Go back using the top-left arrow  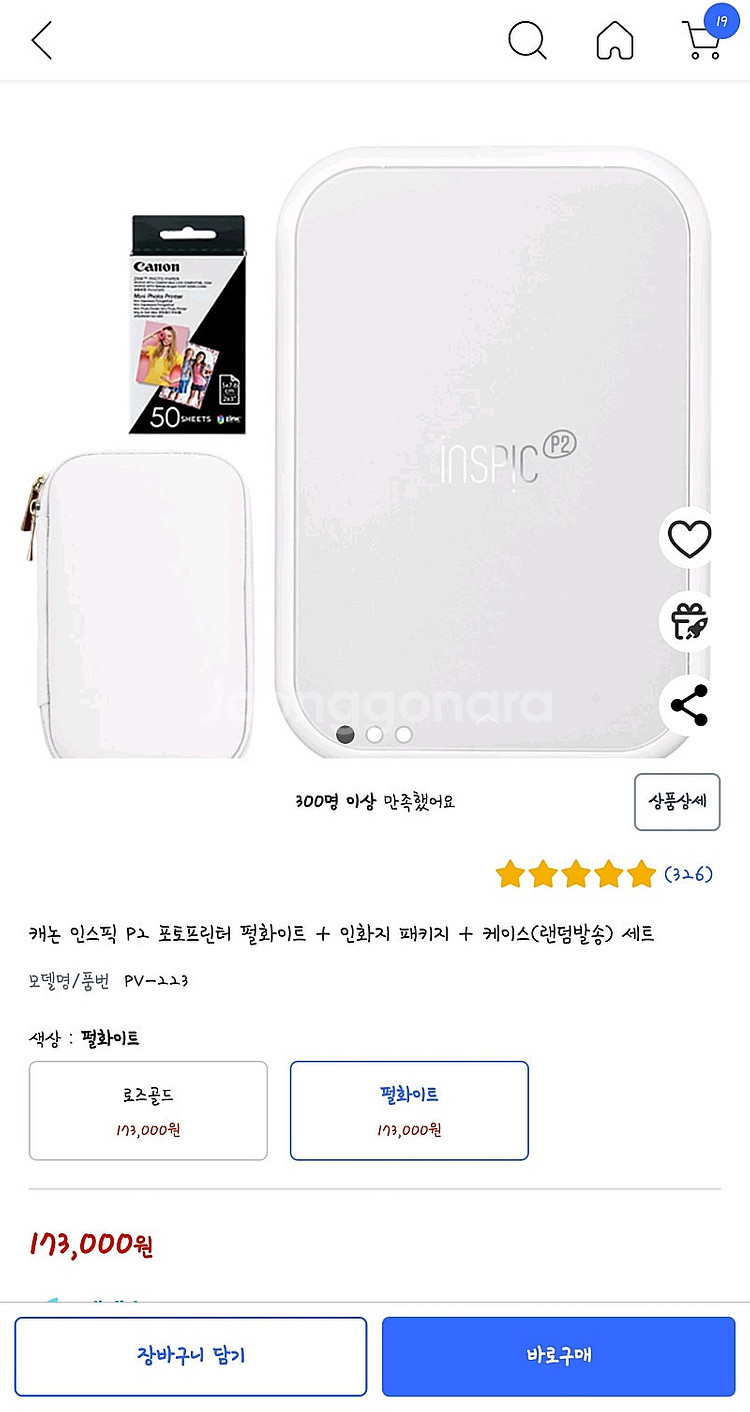click(41, 40)
